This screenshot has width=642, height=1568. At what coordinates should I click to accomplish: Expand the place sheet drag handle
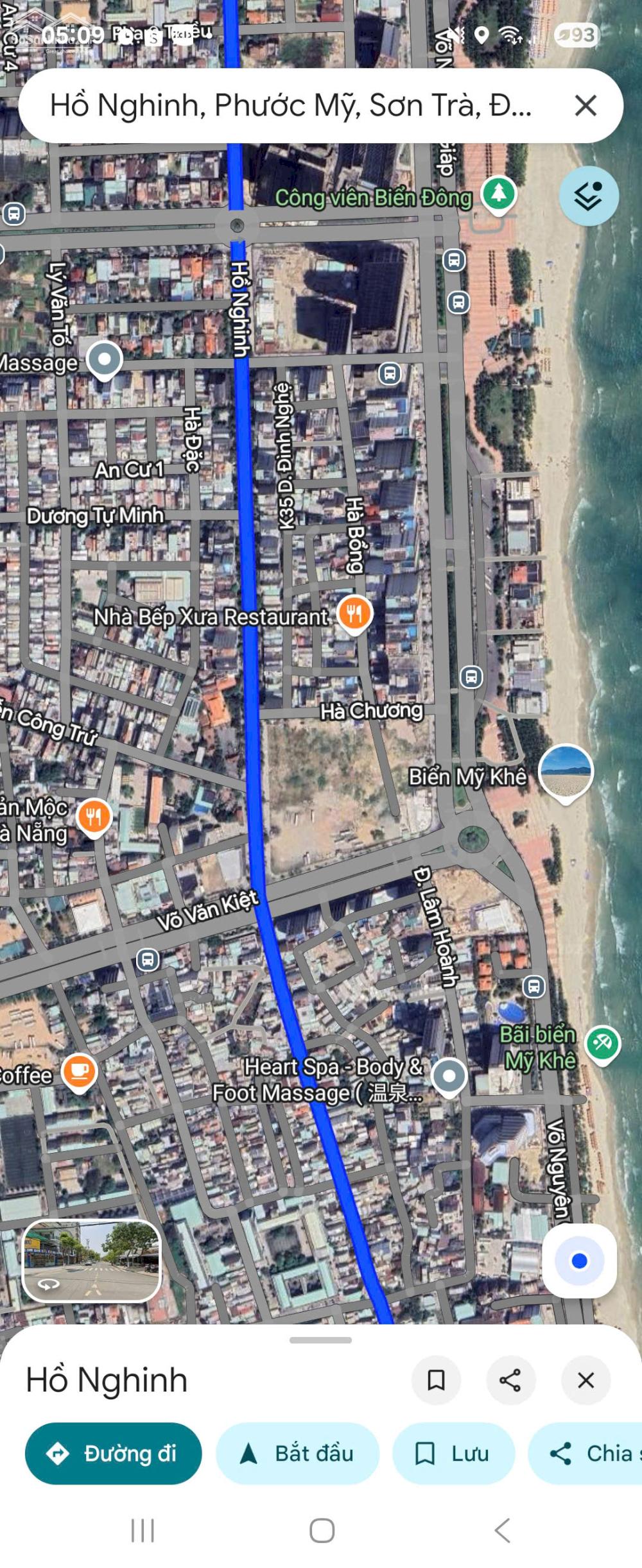tap(320, 1340)
